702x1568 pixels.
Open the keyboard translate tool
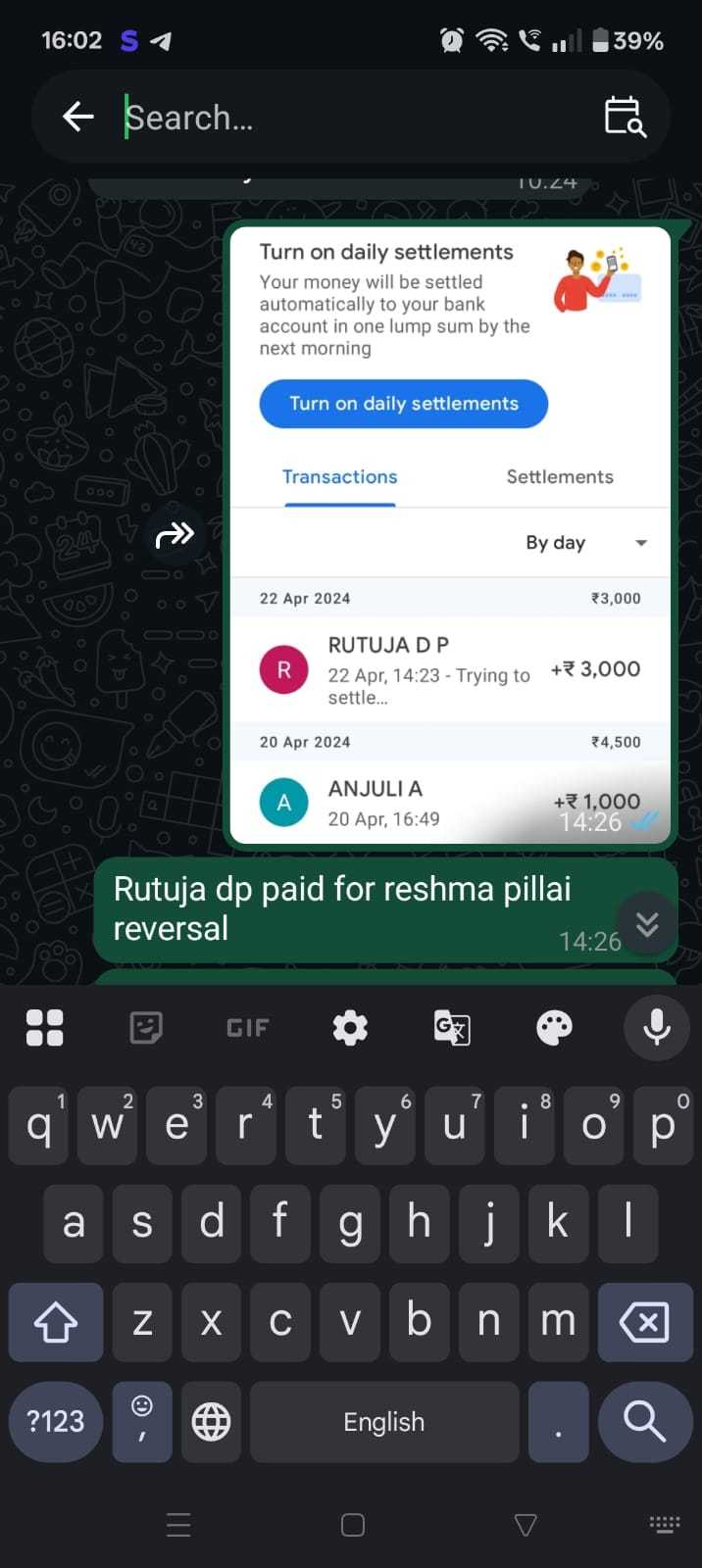pos(452,1028)
